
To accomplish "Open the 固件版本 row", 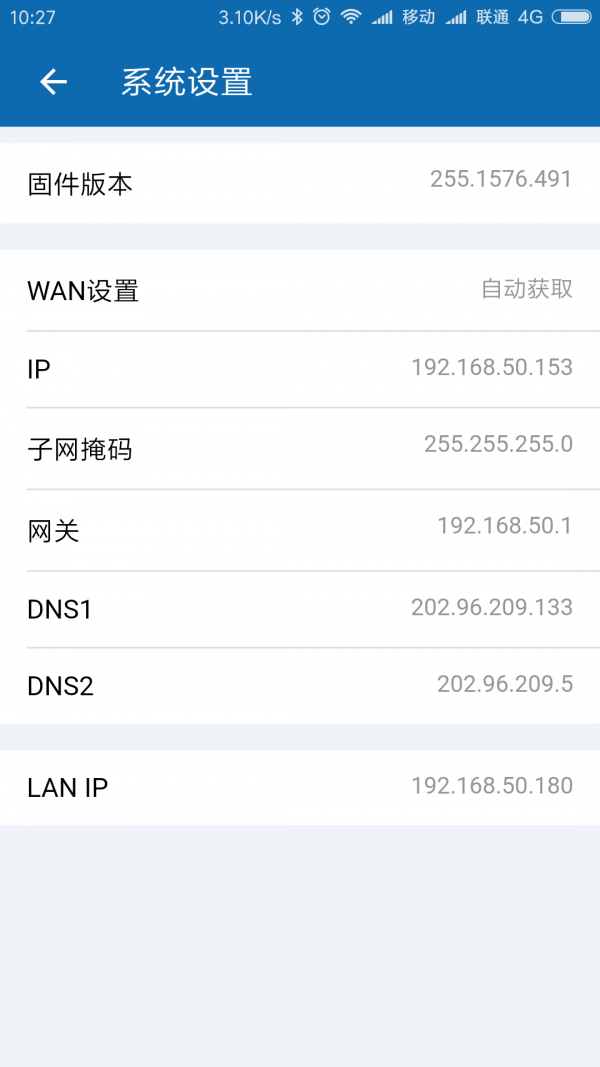I will click(300, 184).
